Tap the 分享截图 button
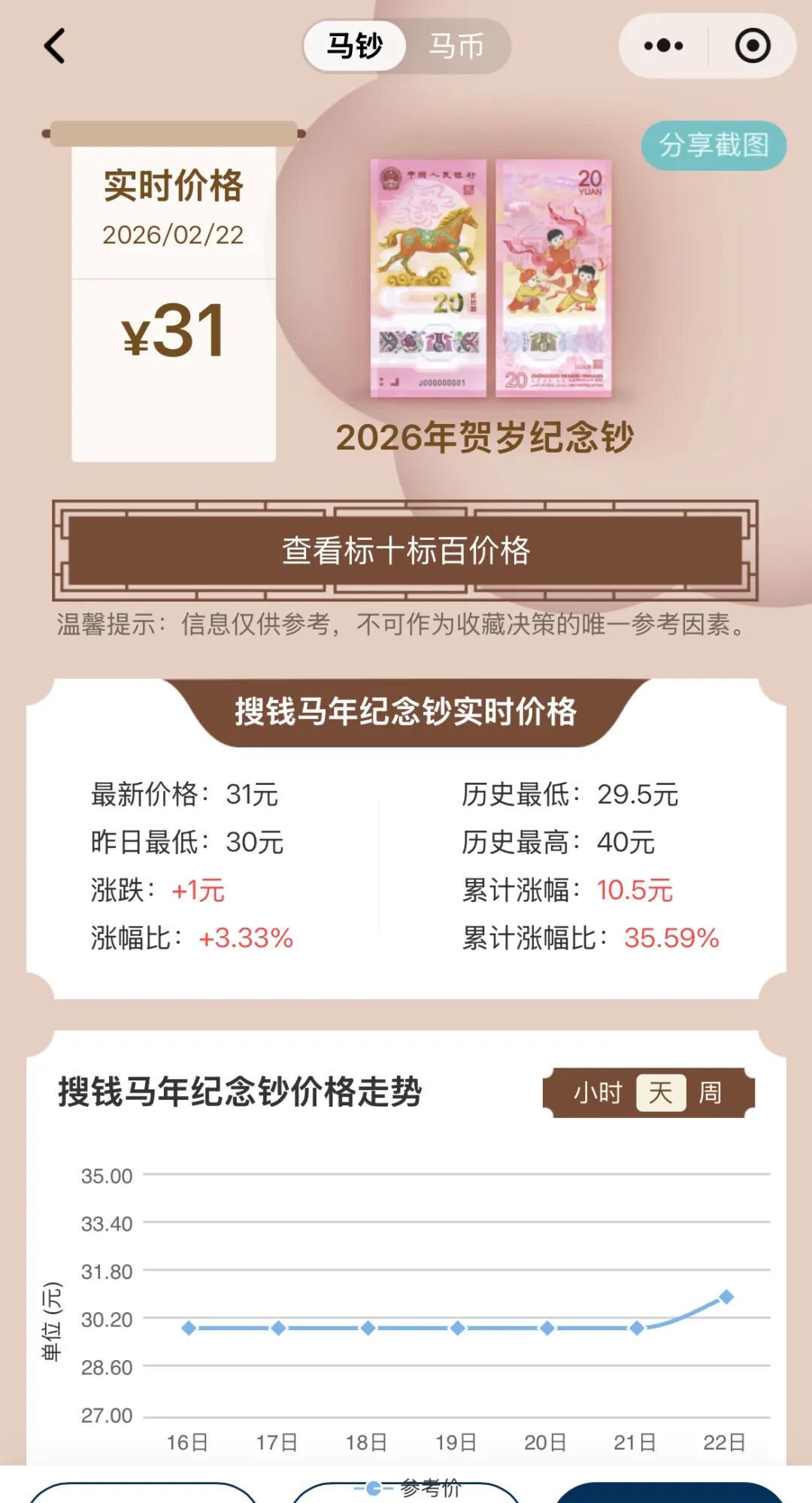 [714, 144]
